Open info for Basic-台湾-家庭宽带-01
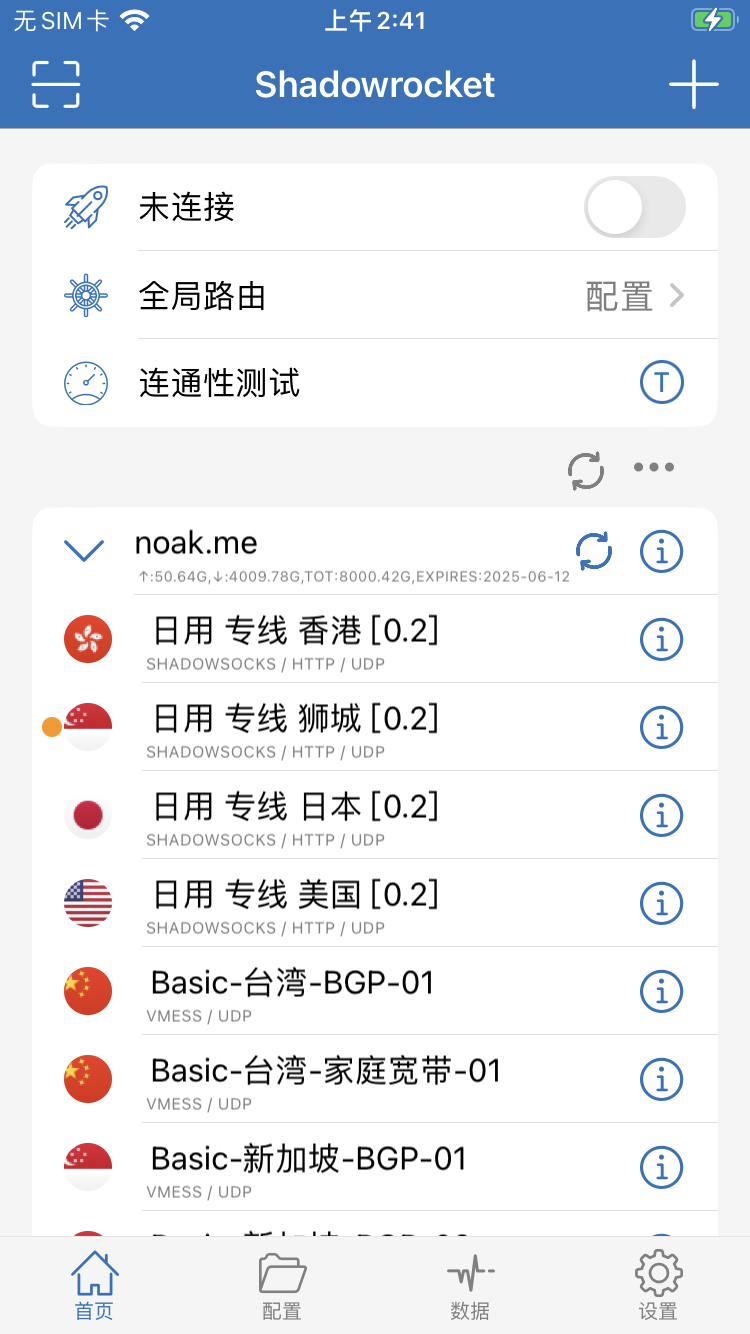 click(661, 1079)
